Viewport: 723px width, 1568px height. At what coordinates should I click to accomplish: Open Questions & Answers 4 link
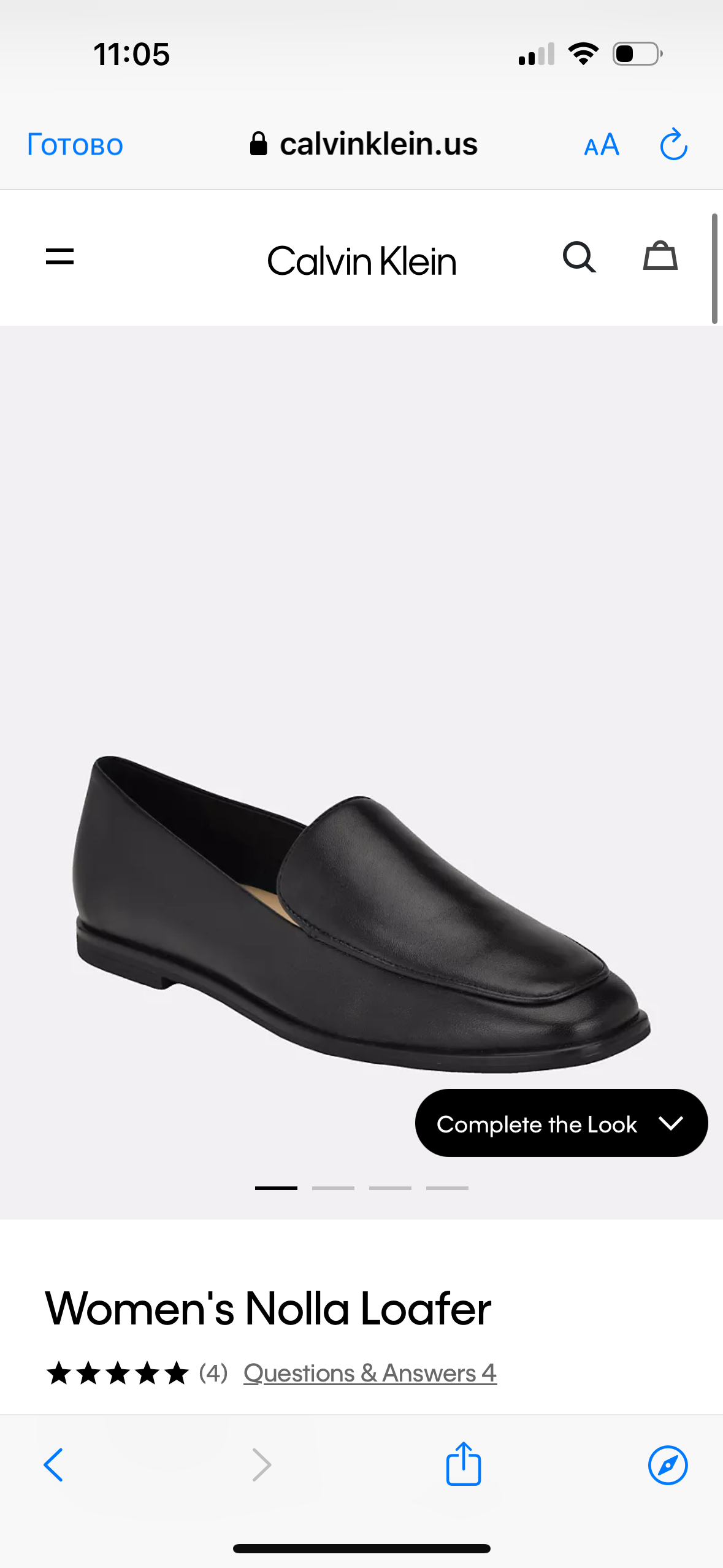[370, 1373]
